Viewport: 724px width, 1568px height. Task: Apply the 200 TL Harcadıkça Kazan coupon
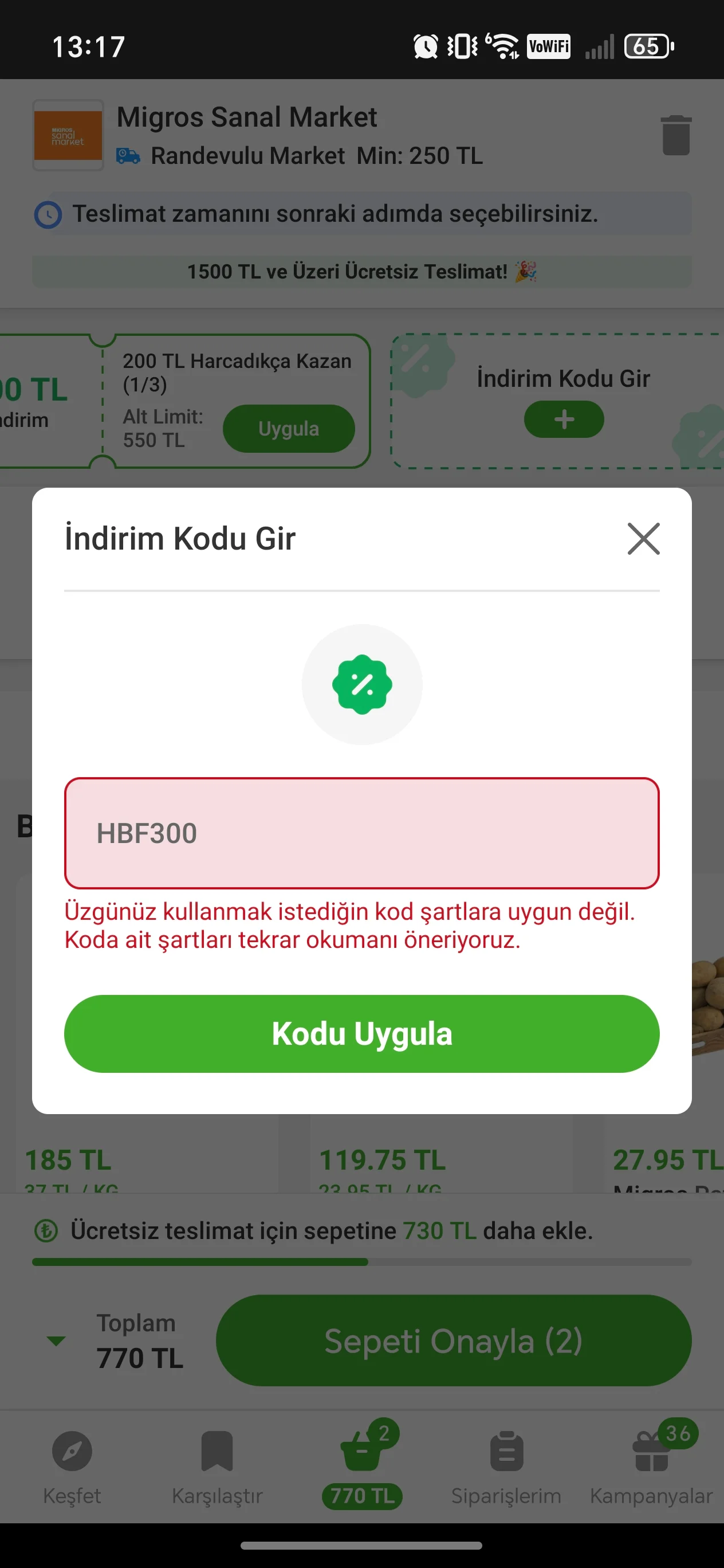pos(288,429)
